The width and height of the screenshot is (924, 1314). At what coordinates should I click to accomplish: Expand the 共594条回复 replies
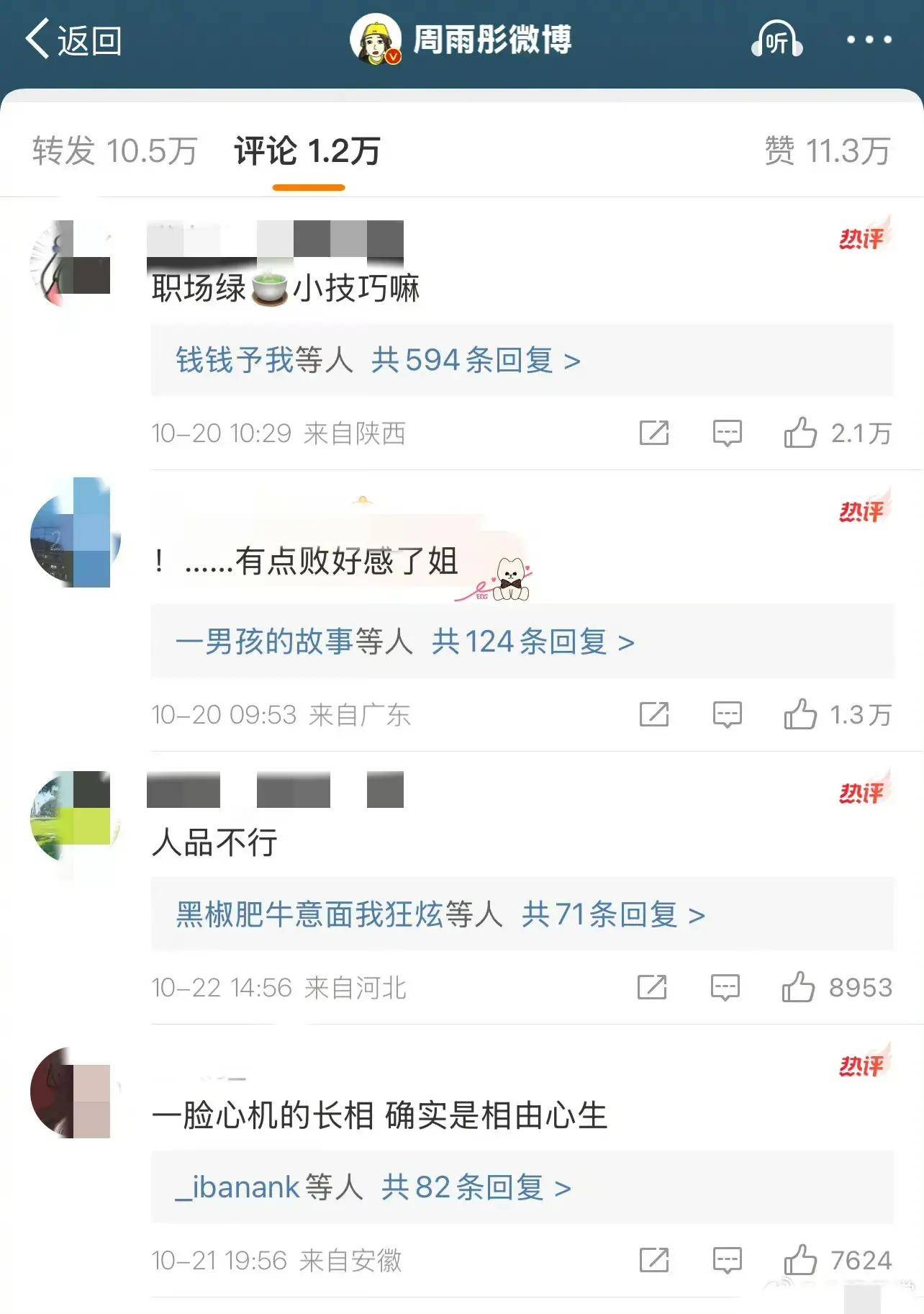[x=475, y=360]
